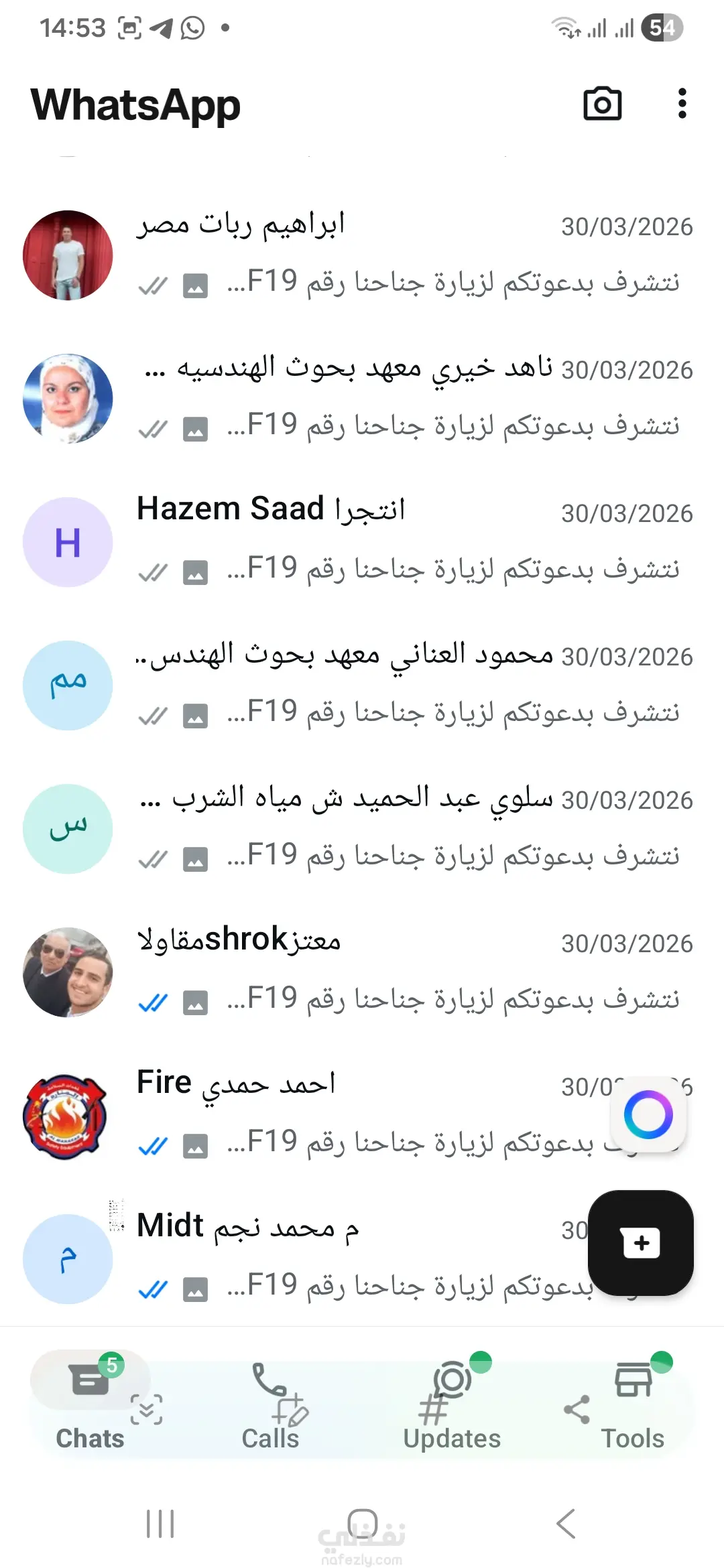Screen dimensions: 724x1568
Task: Launch the Meta AI circle button
Action: 648,1114
